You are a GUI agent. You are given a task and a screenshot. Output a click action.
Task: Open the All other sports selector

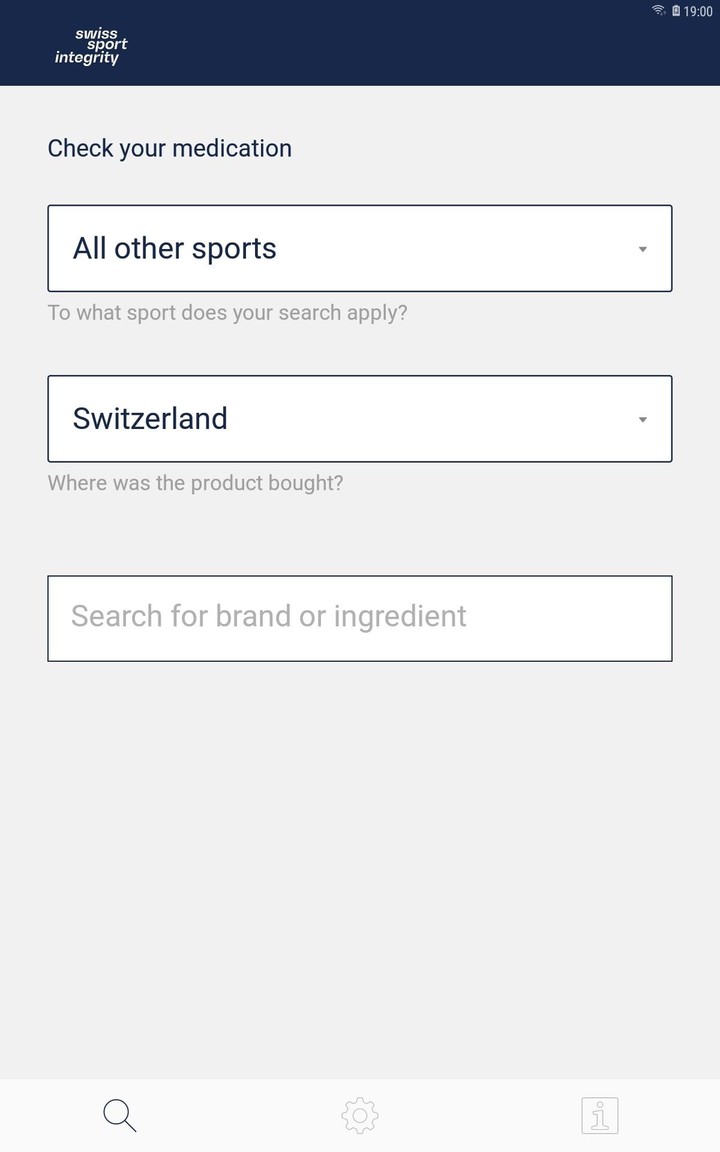point(360,248)
